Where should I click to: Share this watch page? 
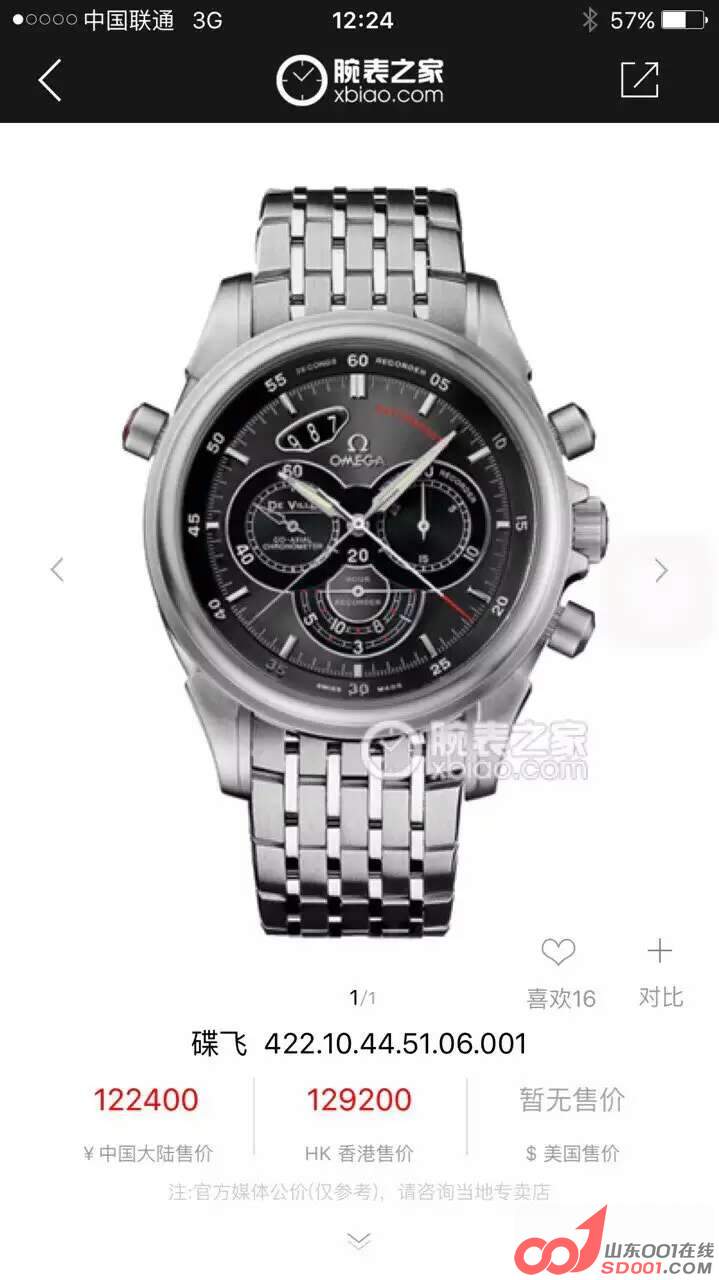point(639,80)
